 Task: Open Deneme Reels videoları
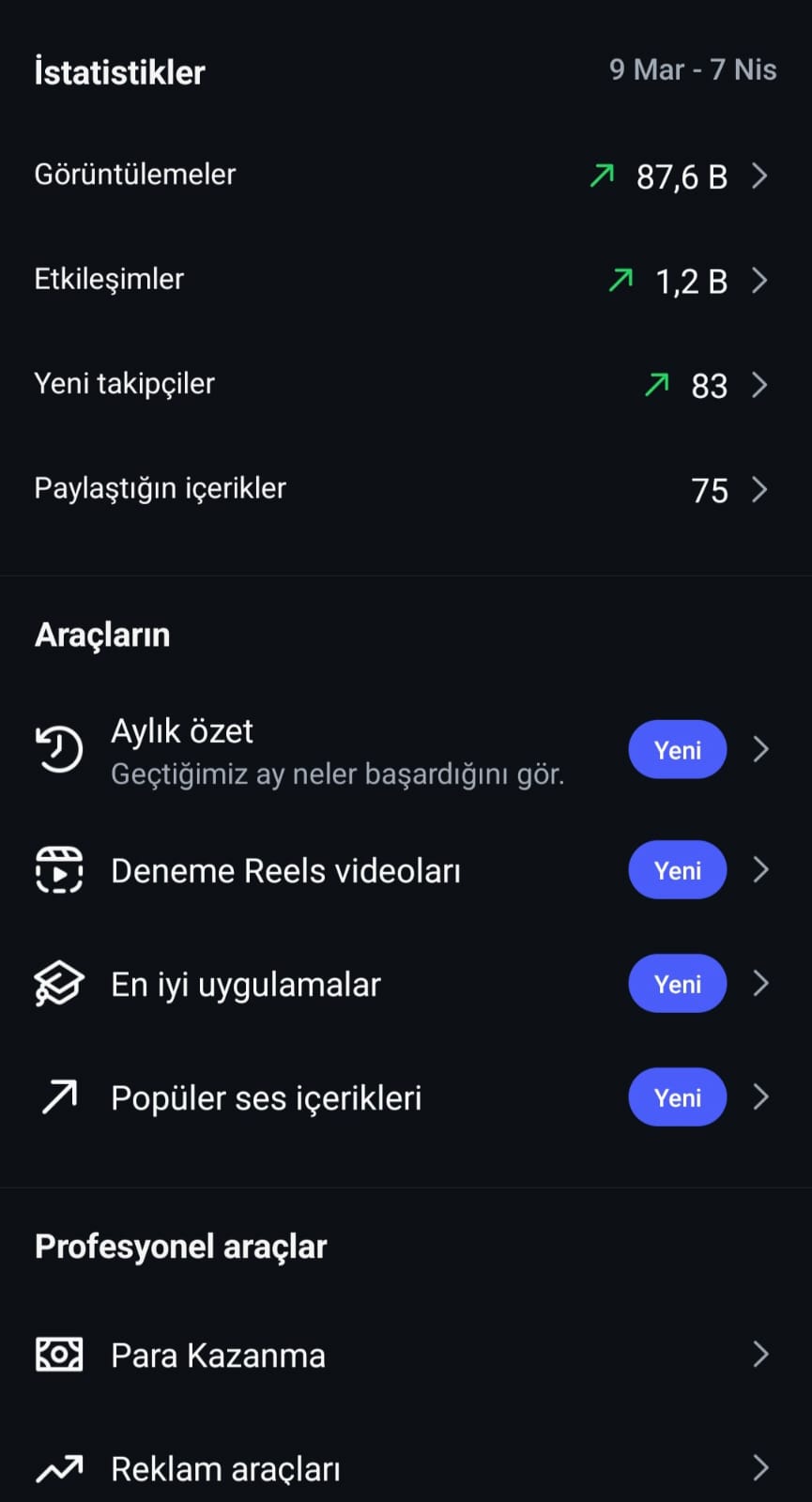tap(404, 870)
